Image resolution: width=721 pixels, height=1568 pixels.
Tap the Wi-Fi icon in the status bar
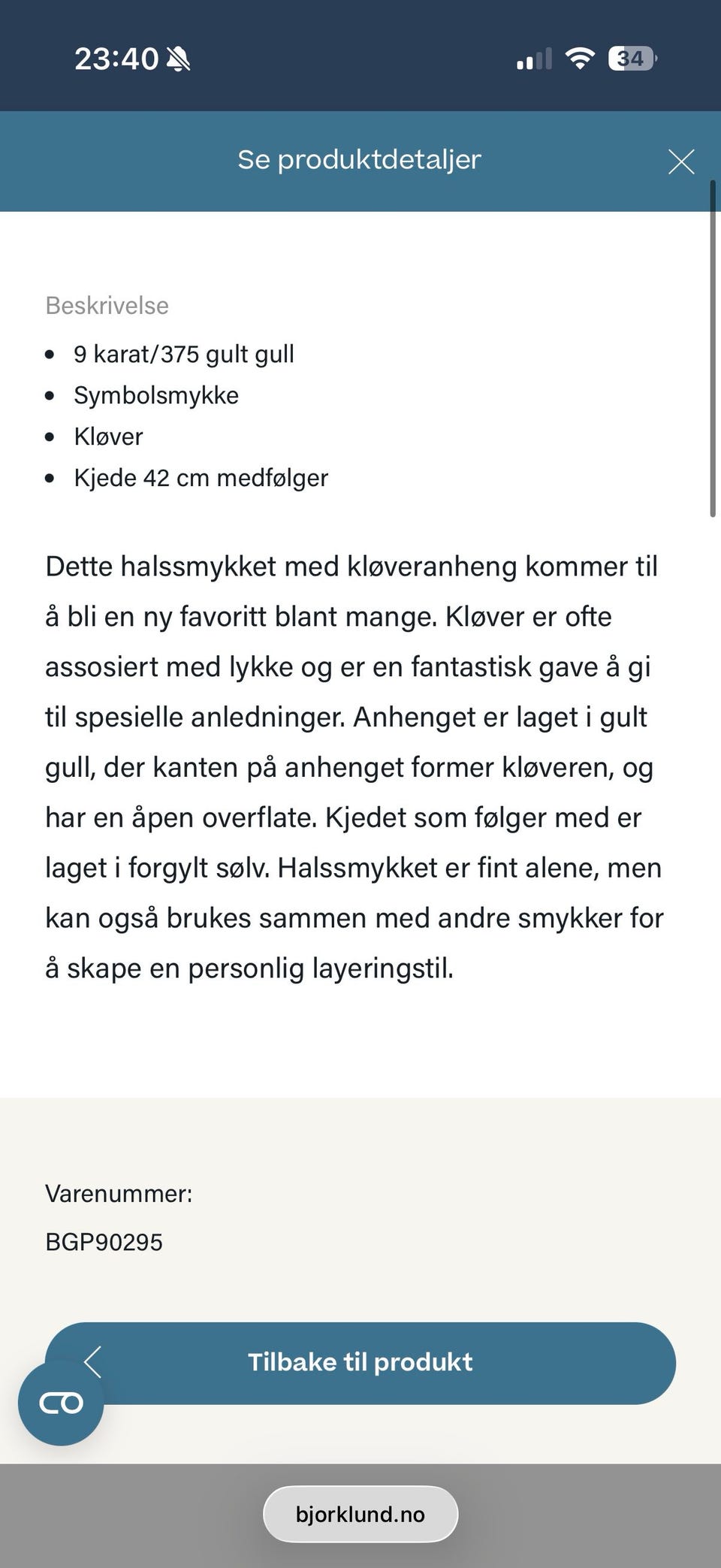coord(579,58)
